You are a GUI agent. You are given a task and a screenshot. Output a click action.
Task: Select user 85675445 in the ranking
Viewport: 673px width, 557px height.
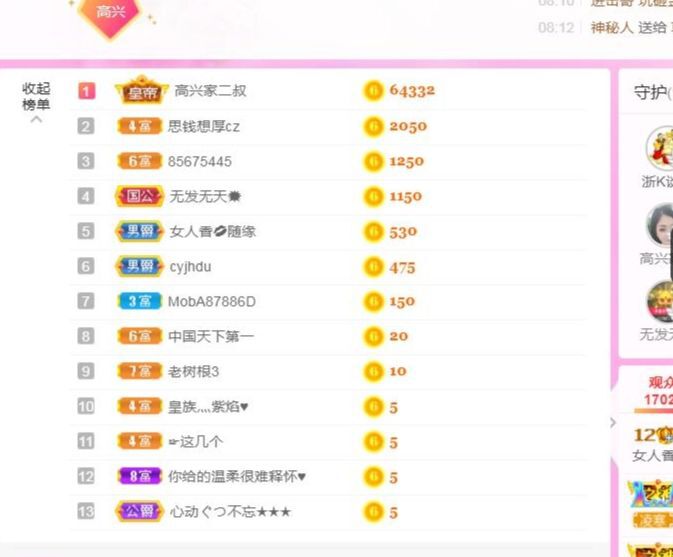(199, 161)
